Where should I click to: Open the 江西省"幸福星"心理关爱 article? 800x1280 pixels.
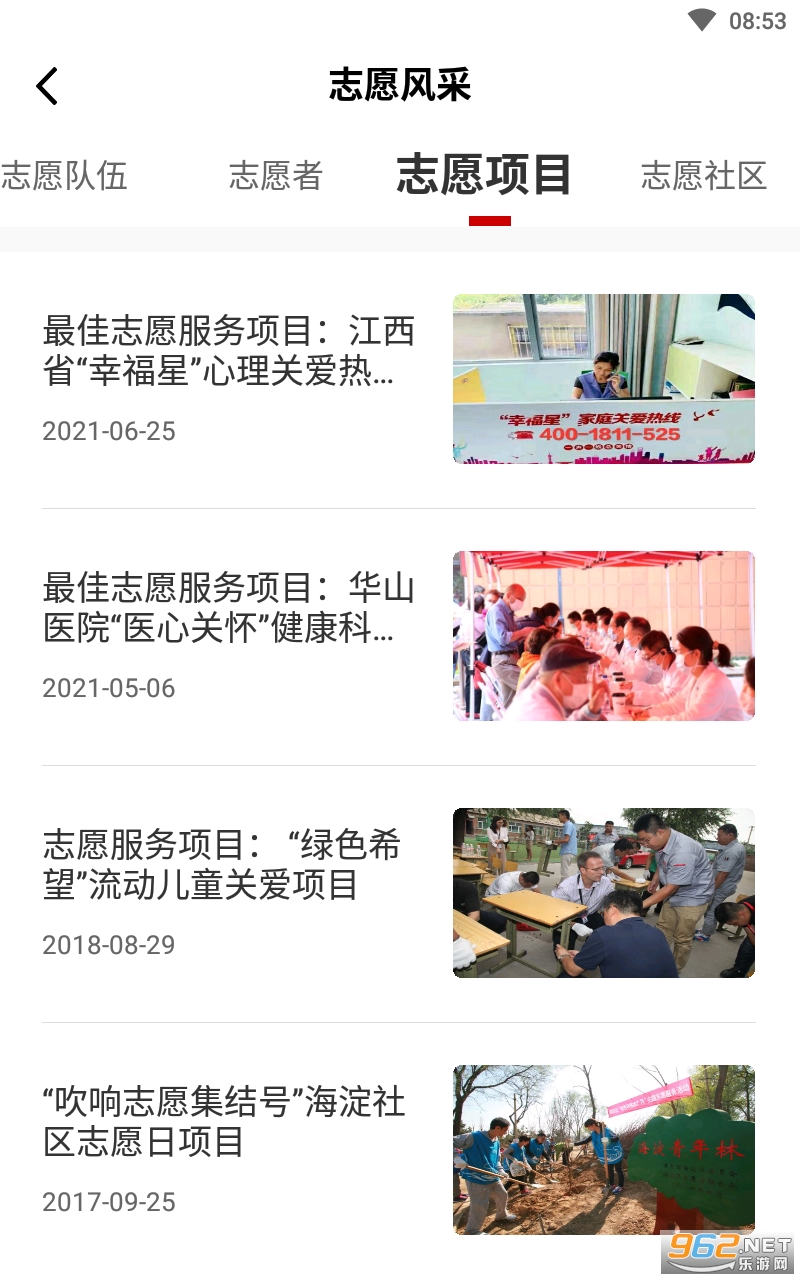click(x=399, y=379)
